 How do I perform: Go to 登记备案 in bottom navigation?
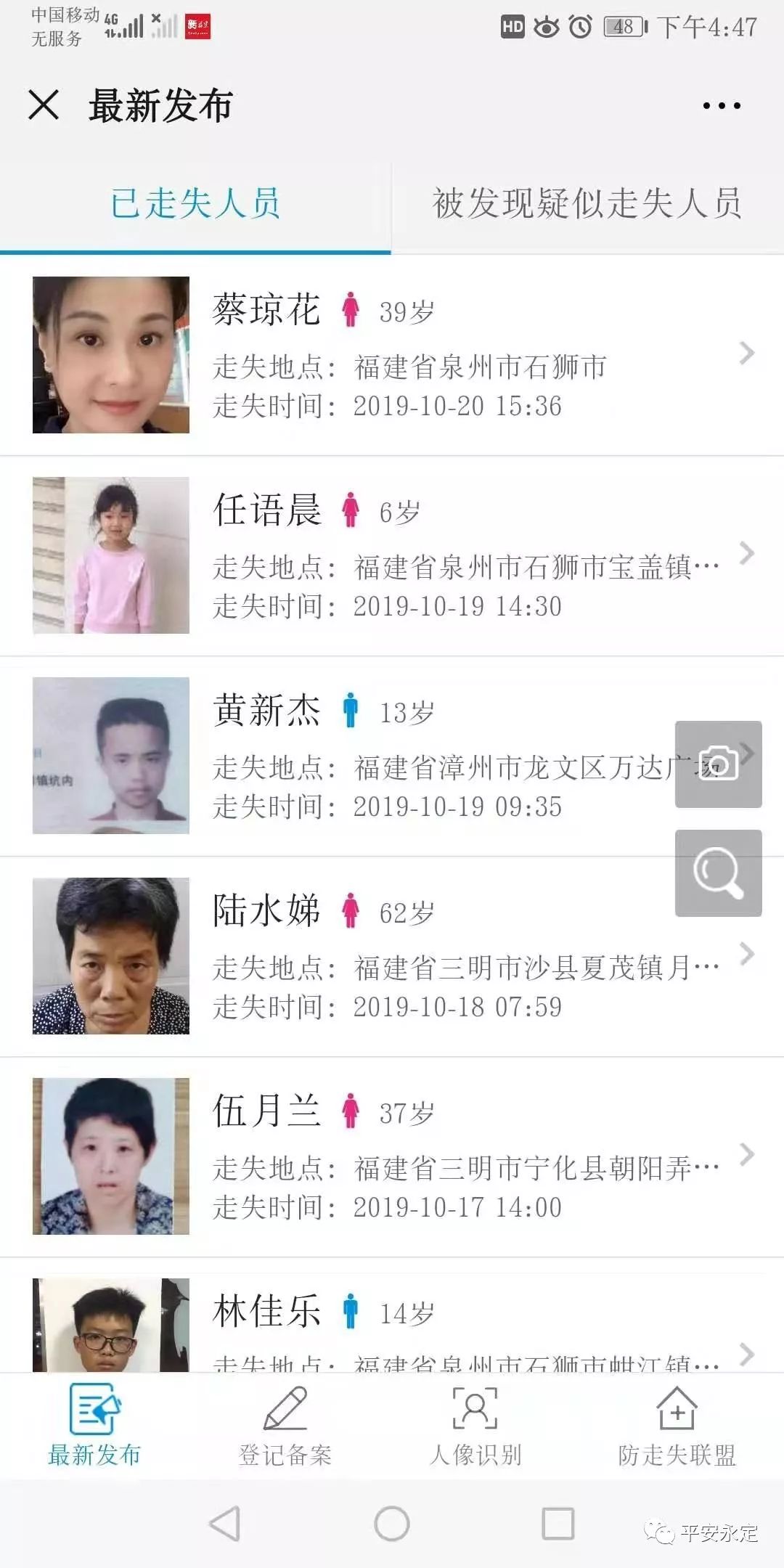(x=285, y=1426)
